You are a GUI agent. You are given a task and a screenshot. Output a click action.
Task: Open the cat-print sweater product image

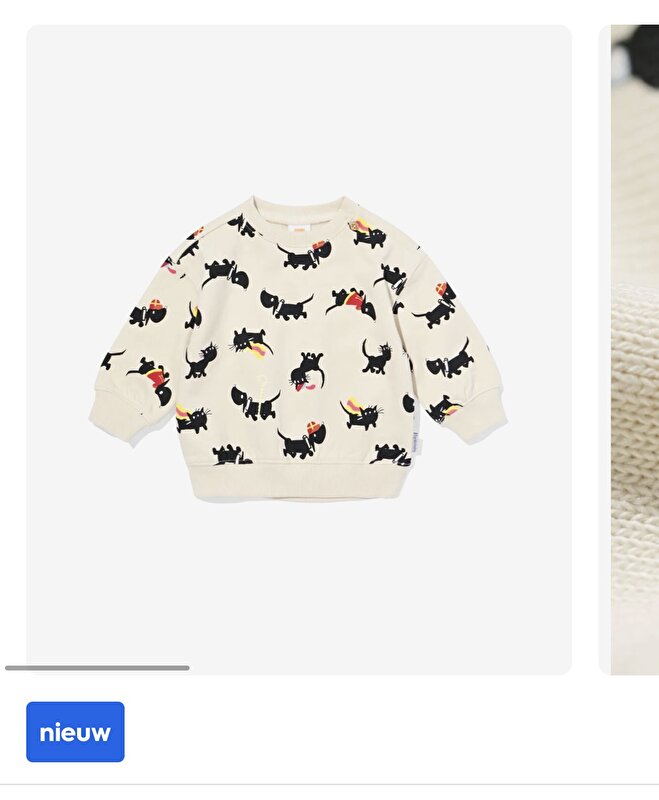pyautogui.click(x=298, y=348)
